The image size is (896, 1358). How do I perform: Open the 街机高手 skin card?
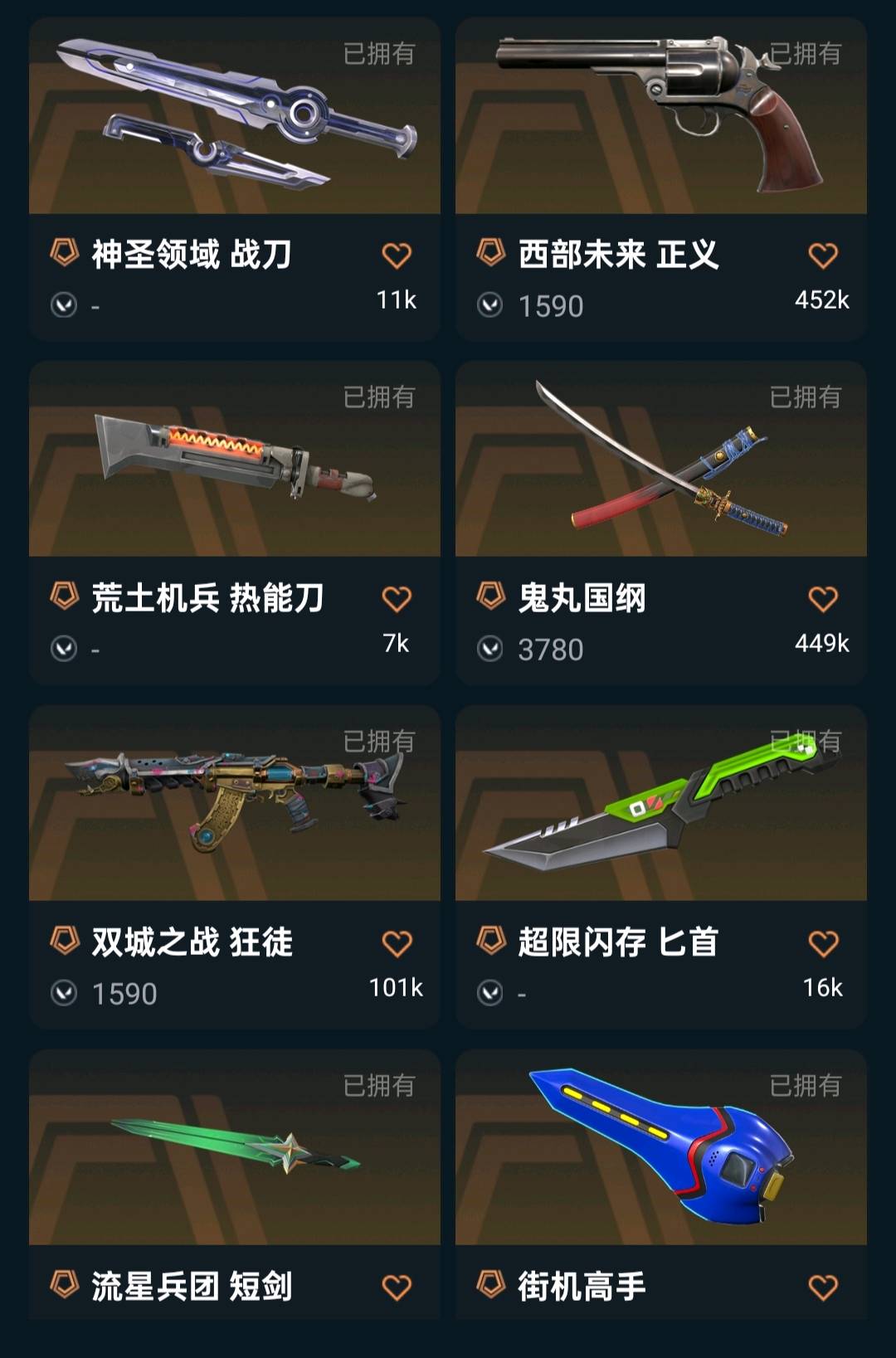coord(660,1147)
